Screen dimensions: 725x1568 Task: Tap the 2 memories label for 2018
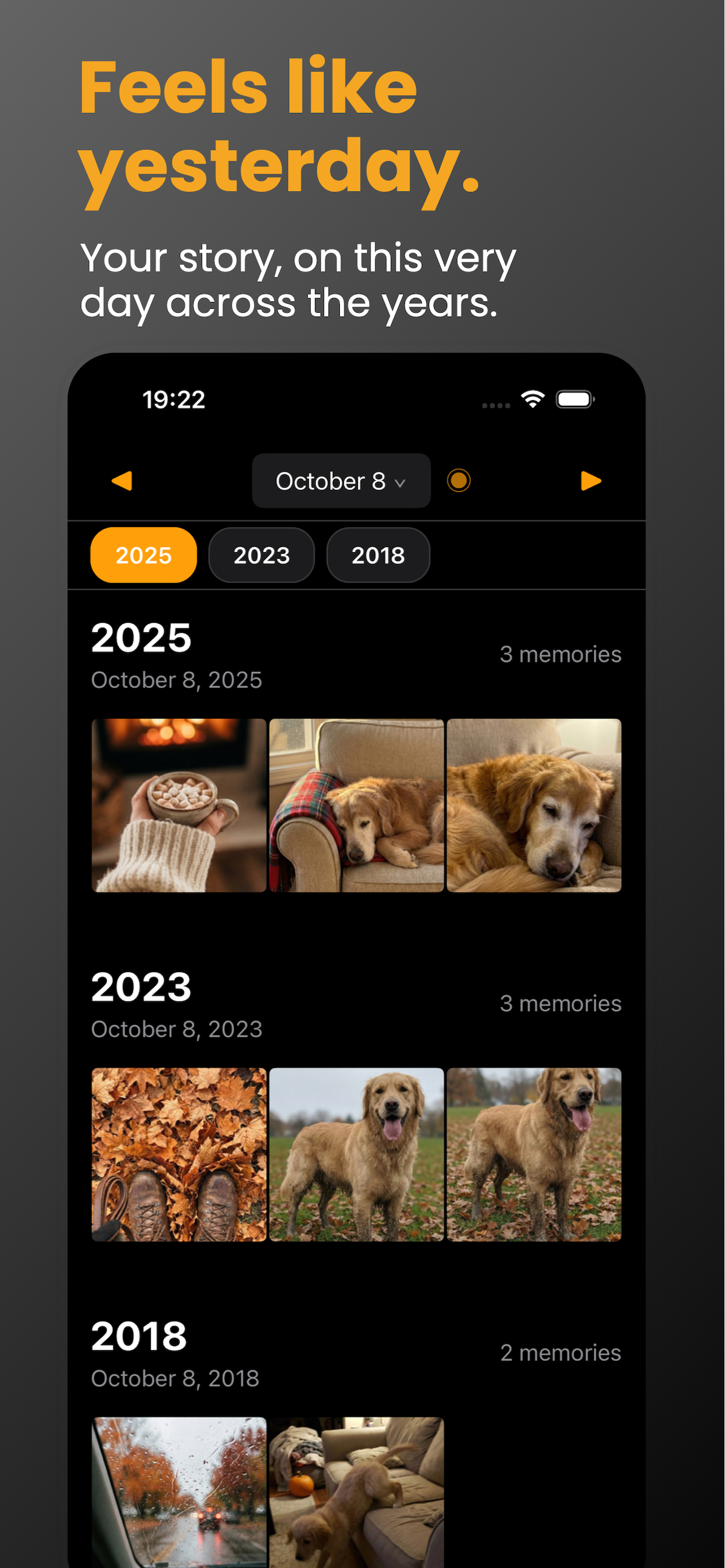(560, 1352)
